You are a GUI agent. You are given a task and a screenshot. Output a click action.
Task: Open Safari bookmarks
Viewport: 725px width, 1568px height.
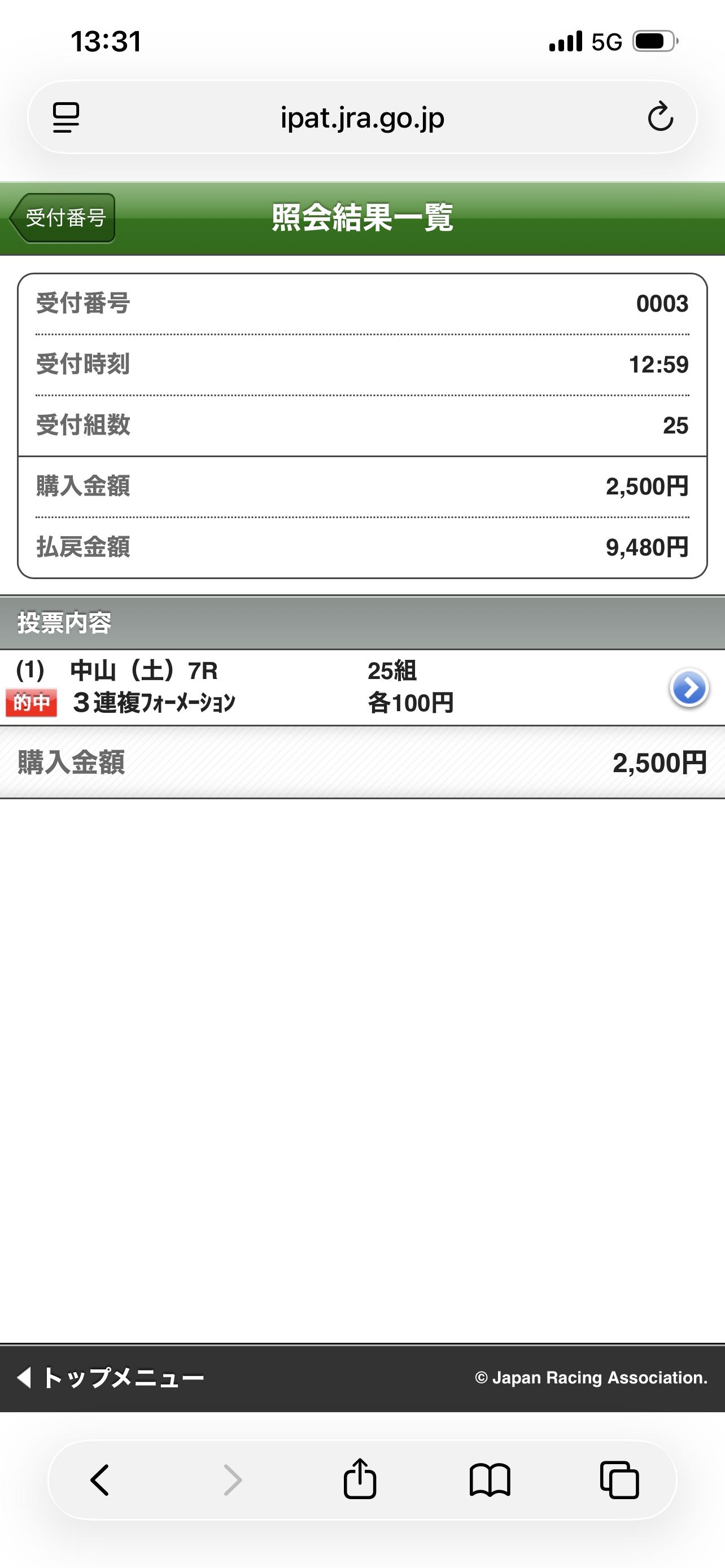click(490, 1480)
